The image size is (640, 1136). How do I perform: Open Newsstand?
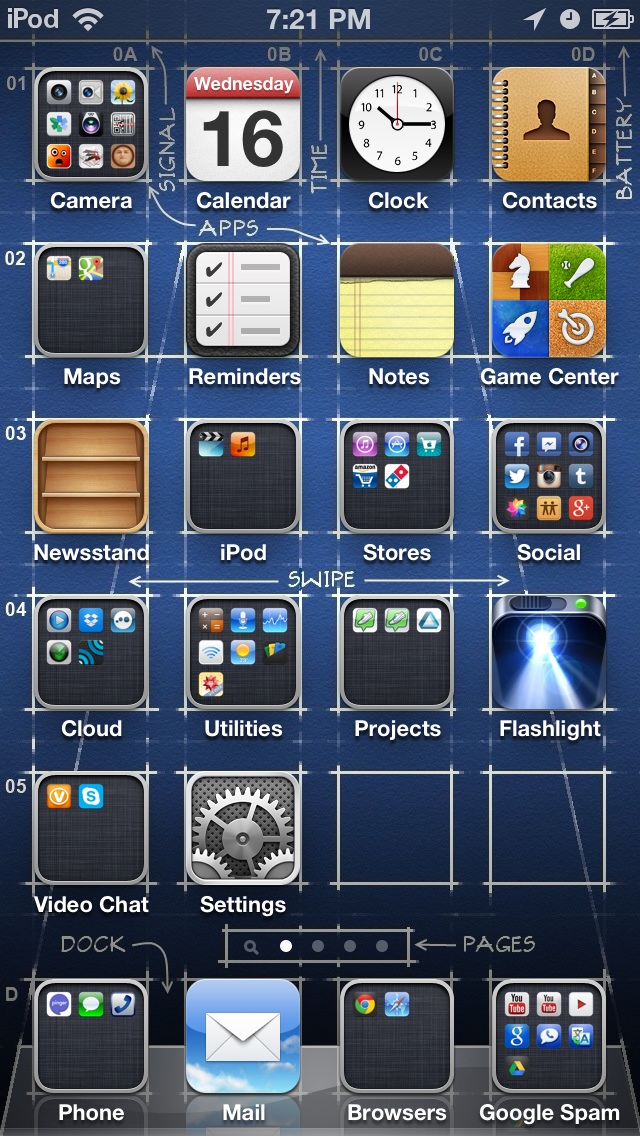click(91, 477)
